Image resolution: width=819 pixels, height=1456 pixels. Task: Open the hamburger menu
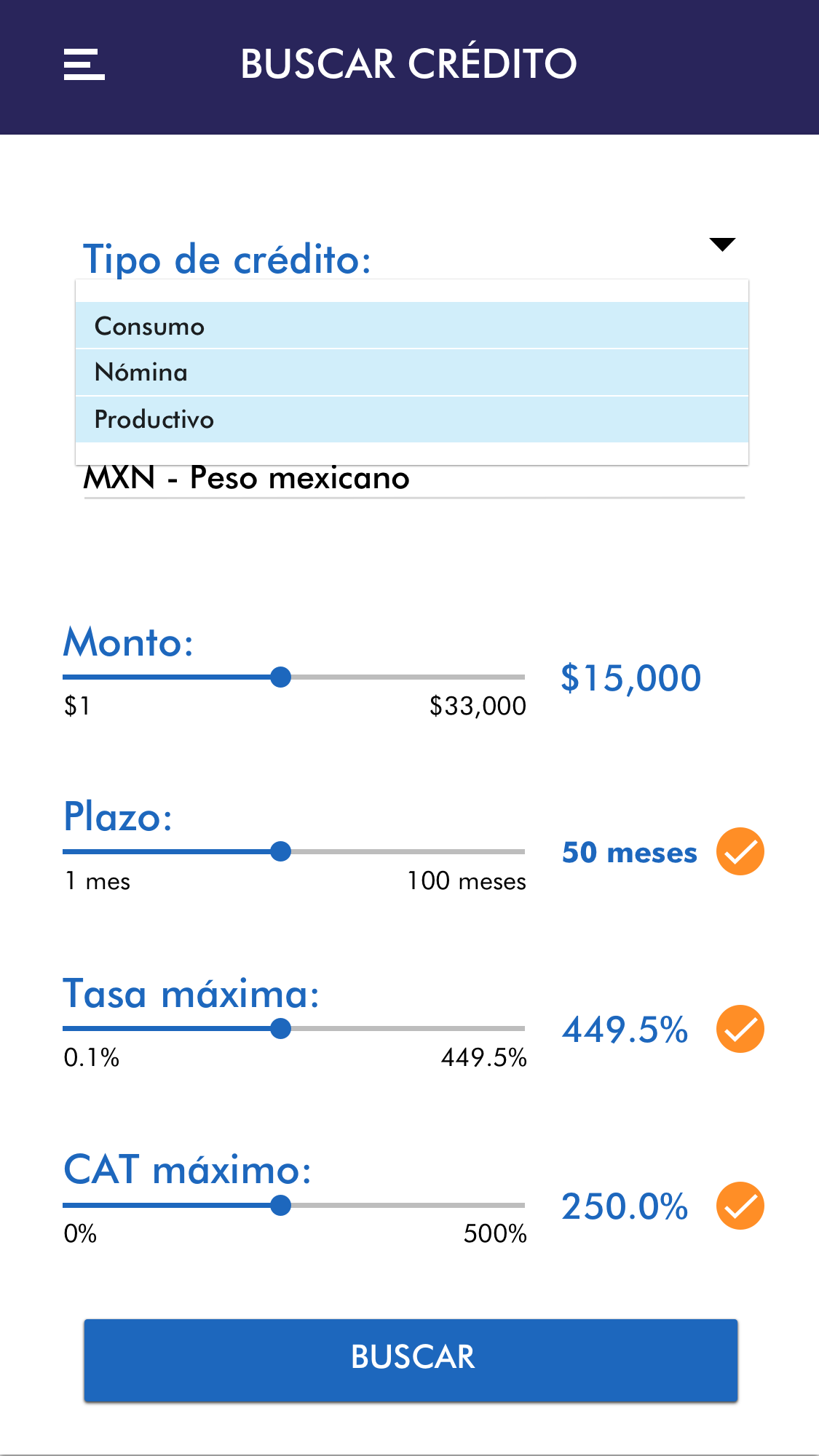(84, 65)
